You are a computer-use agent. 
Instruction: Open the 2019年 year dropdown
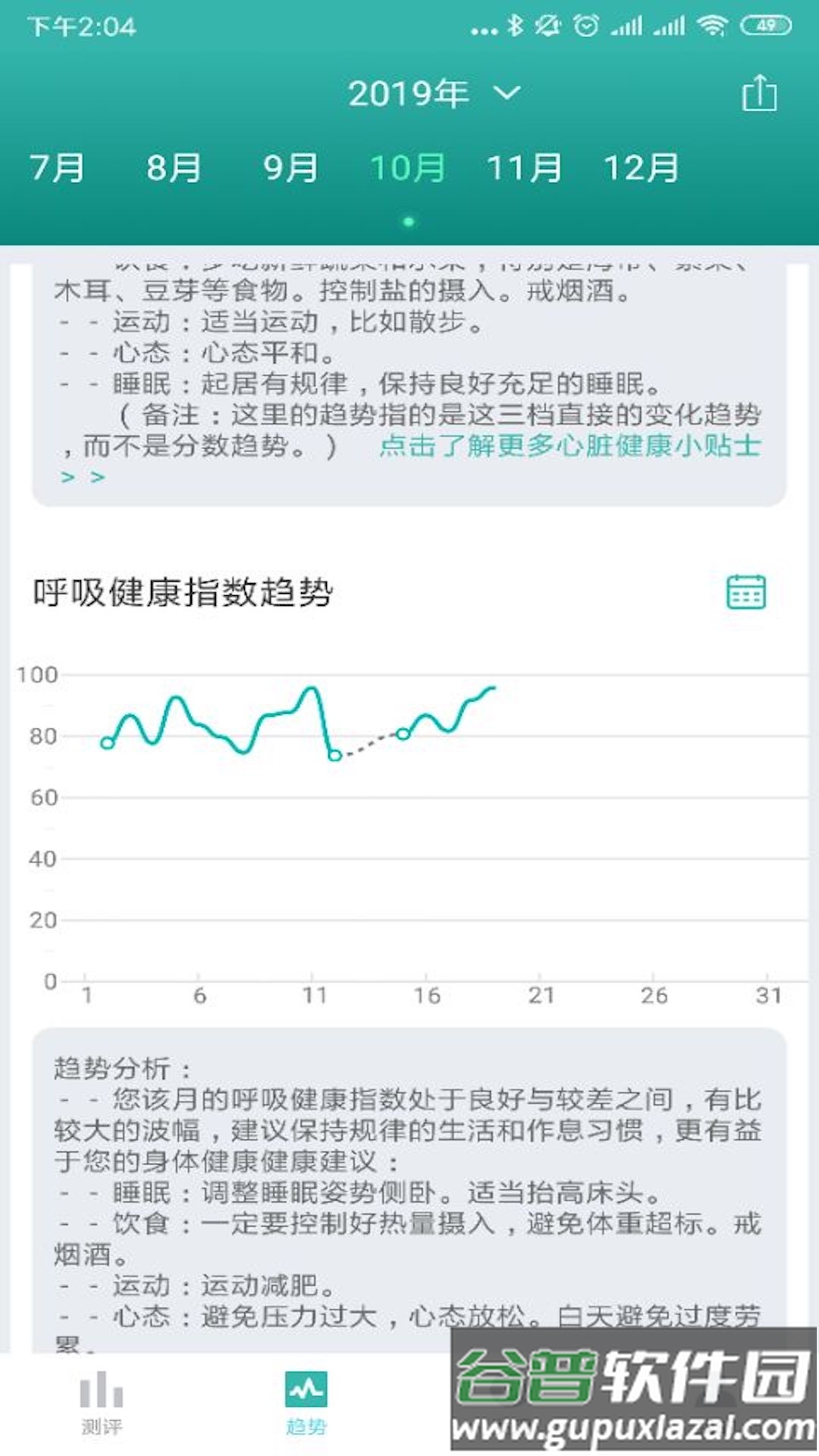pos(407,93)
